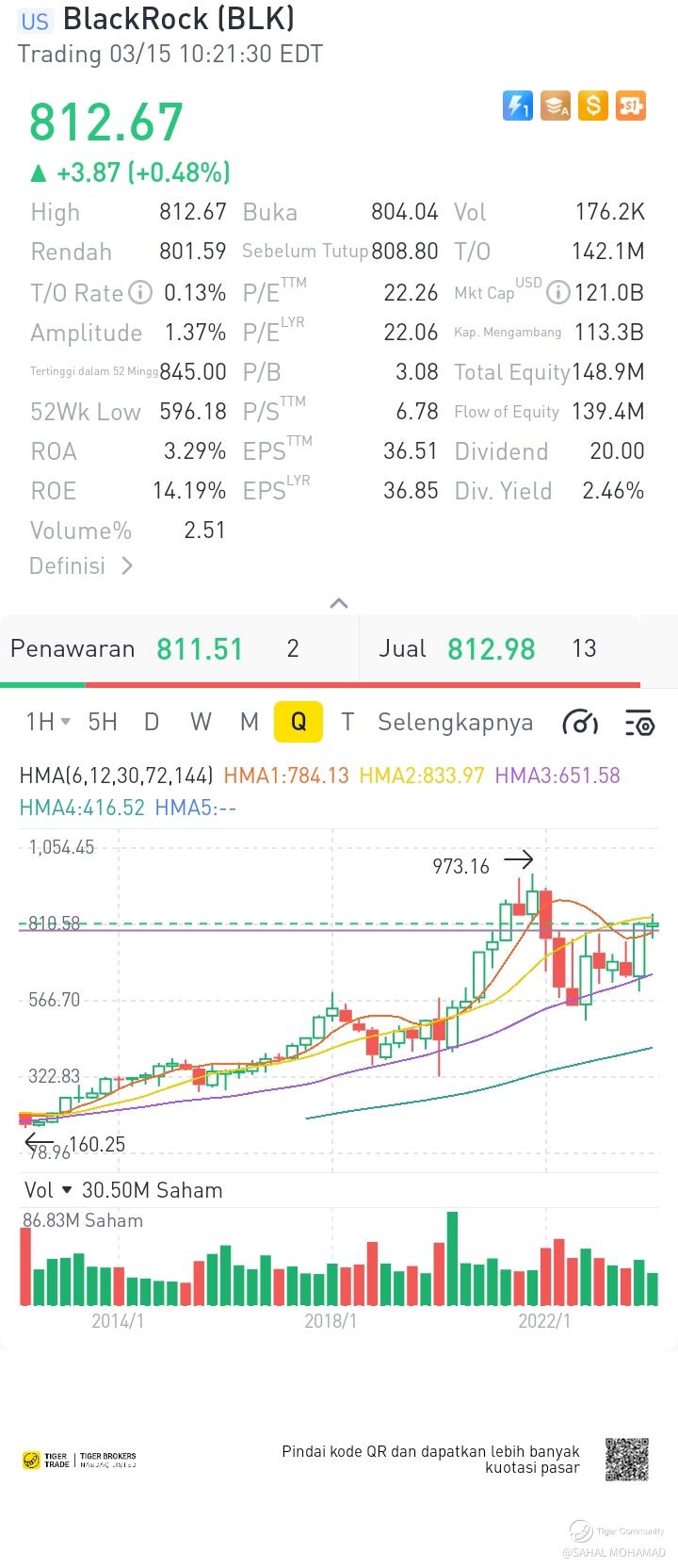
Task: Open the 1H timeframe dropdown
Action: pos(48,722)
